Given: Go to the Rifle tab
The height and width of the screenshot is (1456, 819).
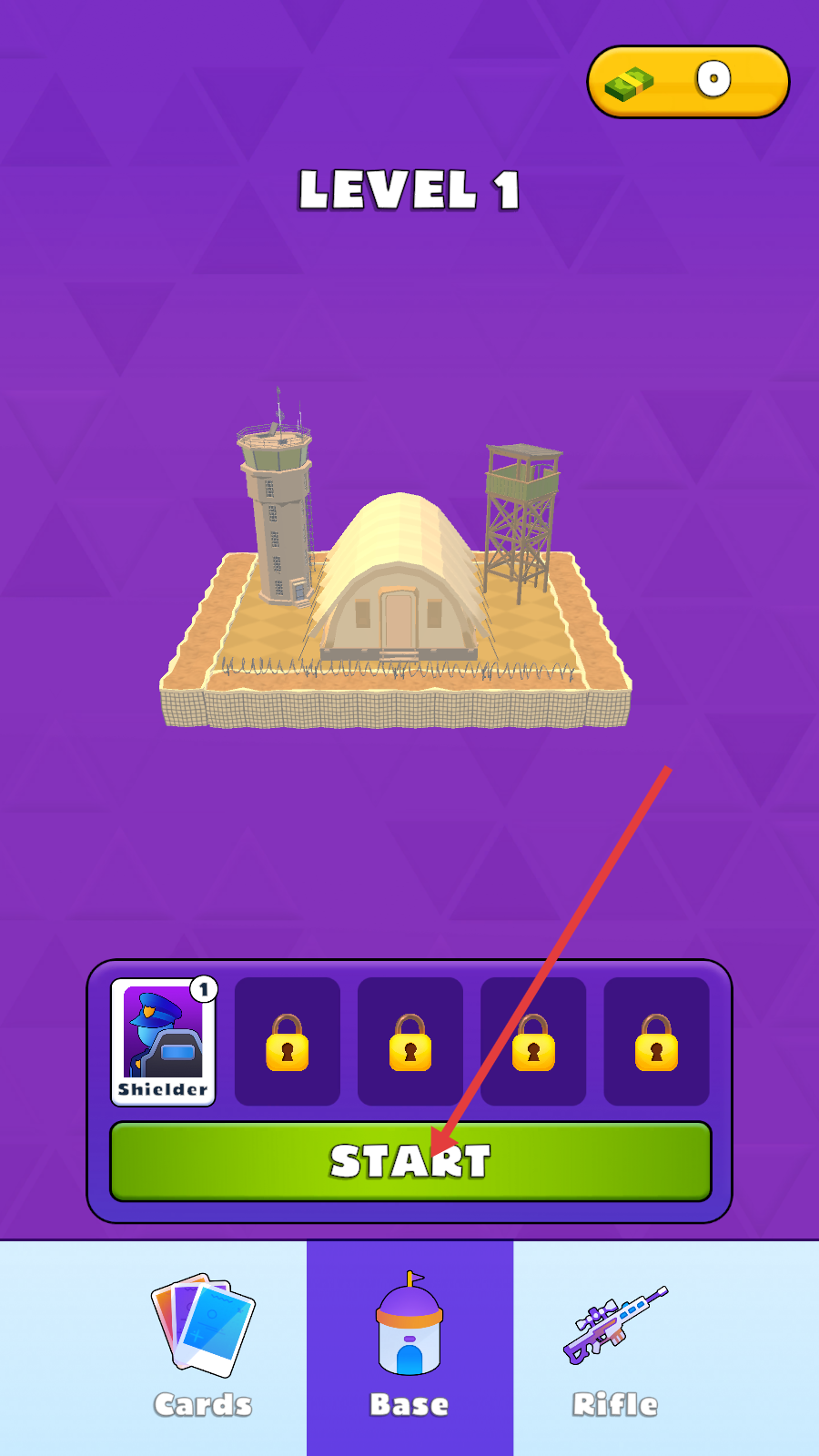Looking at the screenshot, I should 615,1349.
